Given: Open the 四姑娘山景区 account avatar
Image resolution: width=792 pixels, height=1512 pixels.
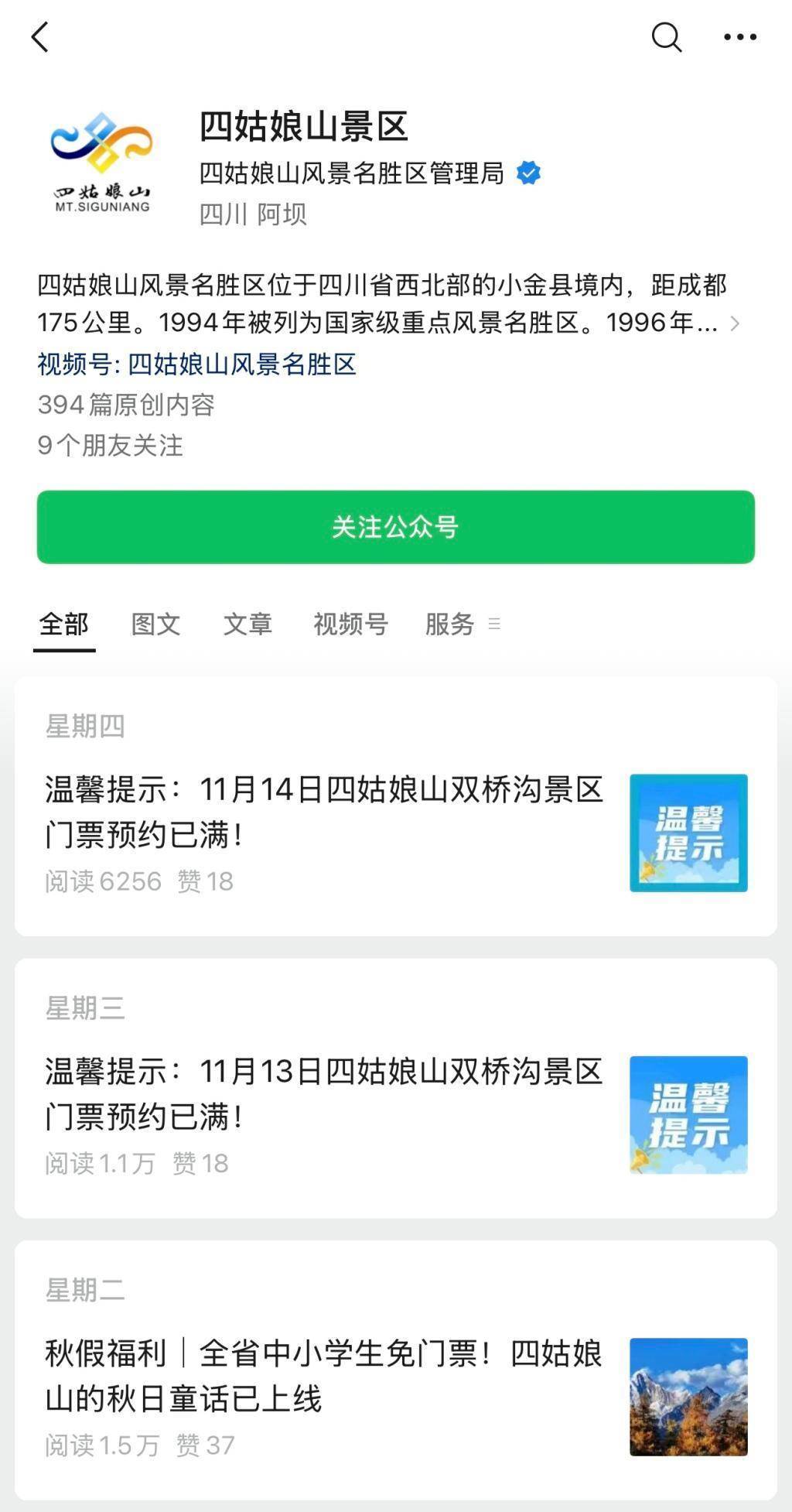Looking at the screenshot, I should click(102, 163).
